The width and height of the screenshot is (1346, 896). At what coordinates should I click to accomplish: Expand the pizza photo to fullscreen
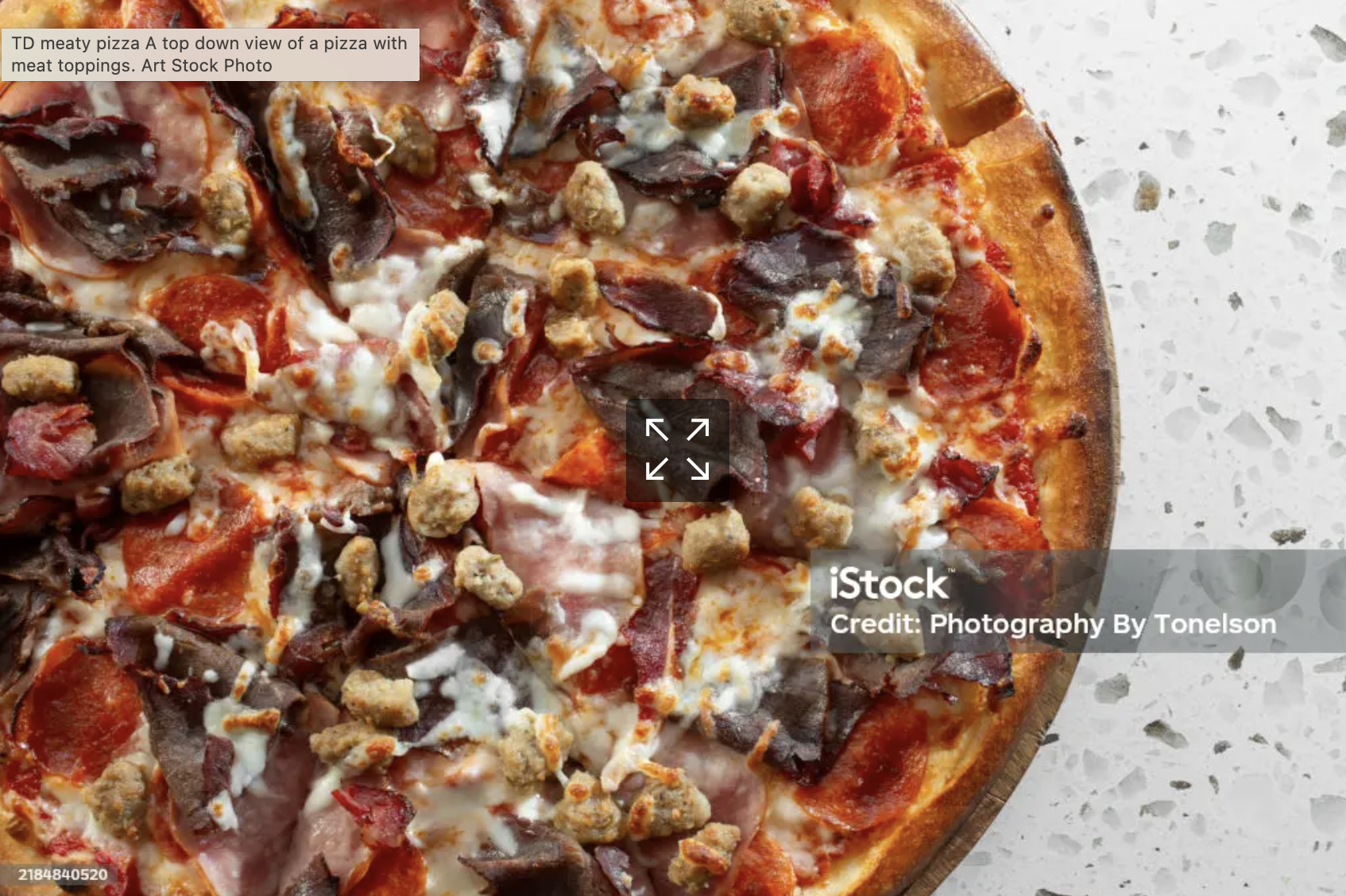point(677,450)
